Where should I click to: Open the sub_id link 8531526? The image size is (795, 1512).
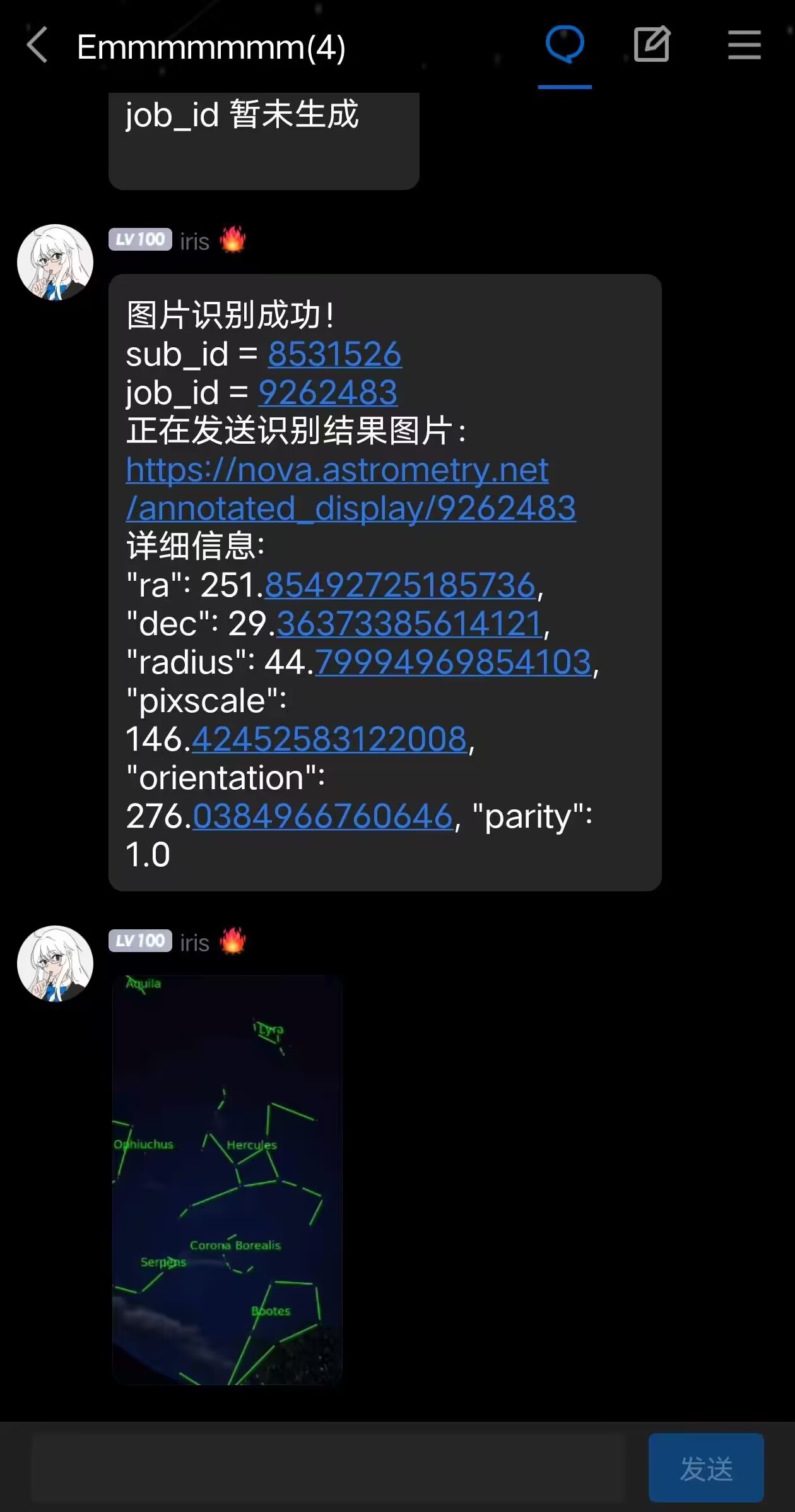point(334,354)
